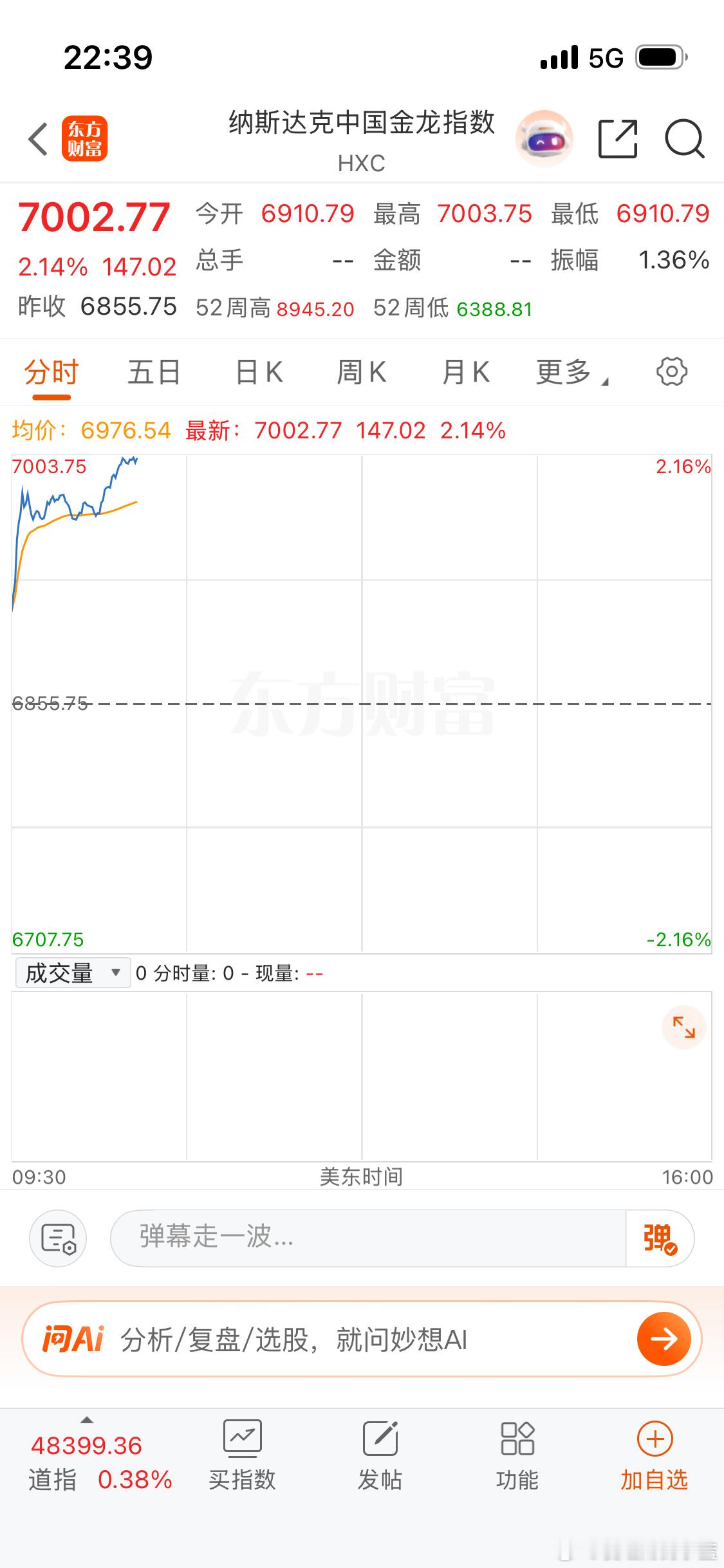Tap the back arrow to exit this index page
The height and width of the screenshot is (1568, 724).
37,138
